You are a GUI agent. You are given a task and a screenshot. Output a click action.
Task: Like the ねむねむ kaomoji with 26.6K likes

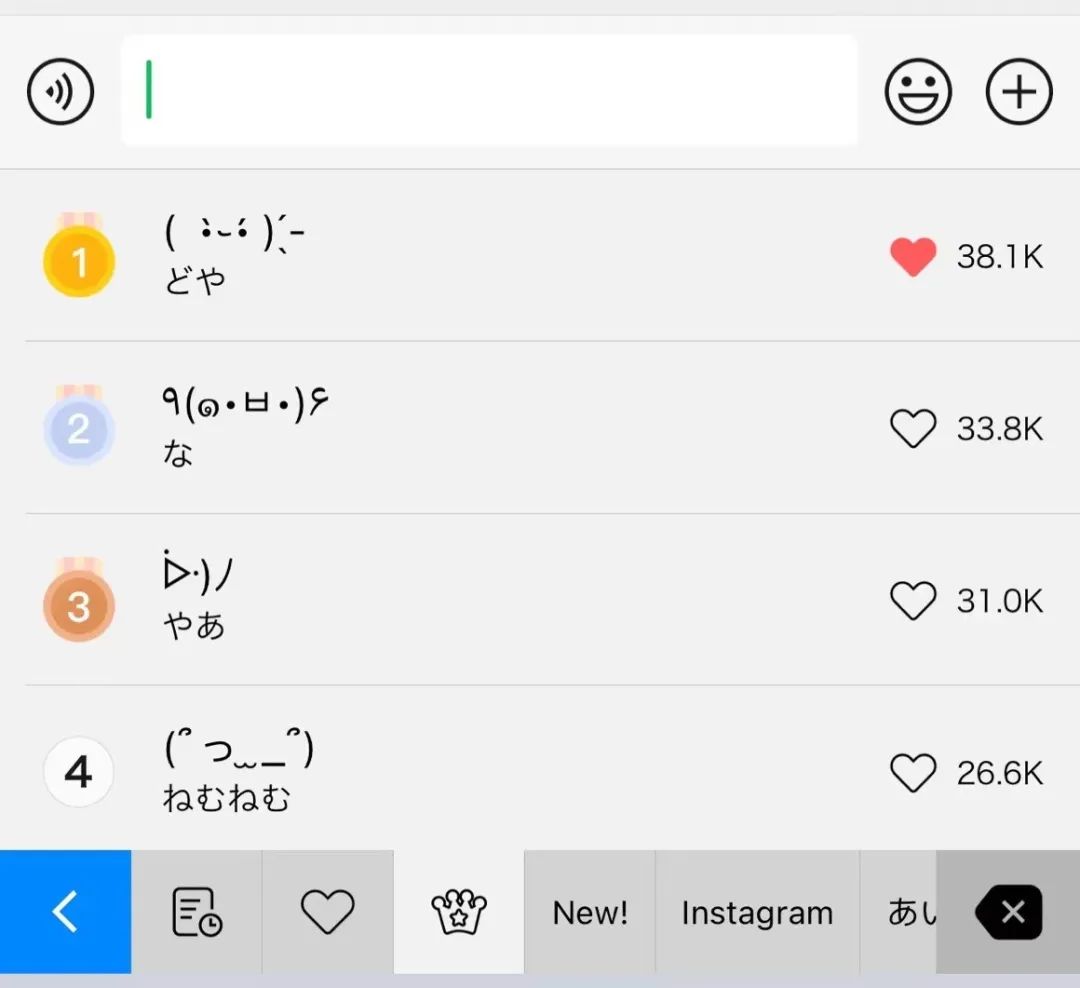[x=912, y=773]
